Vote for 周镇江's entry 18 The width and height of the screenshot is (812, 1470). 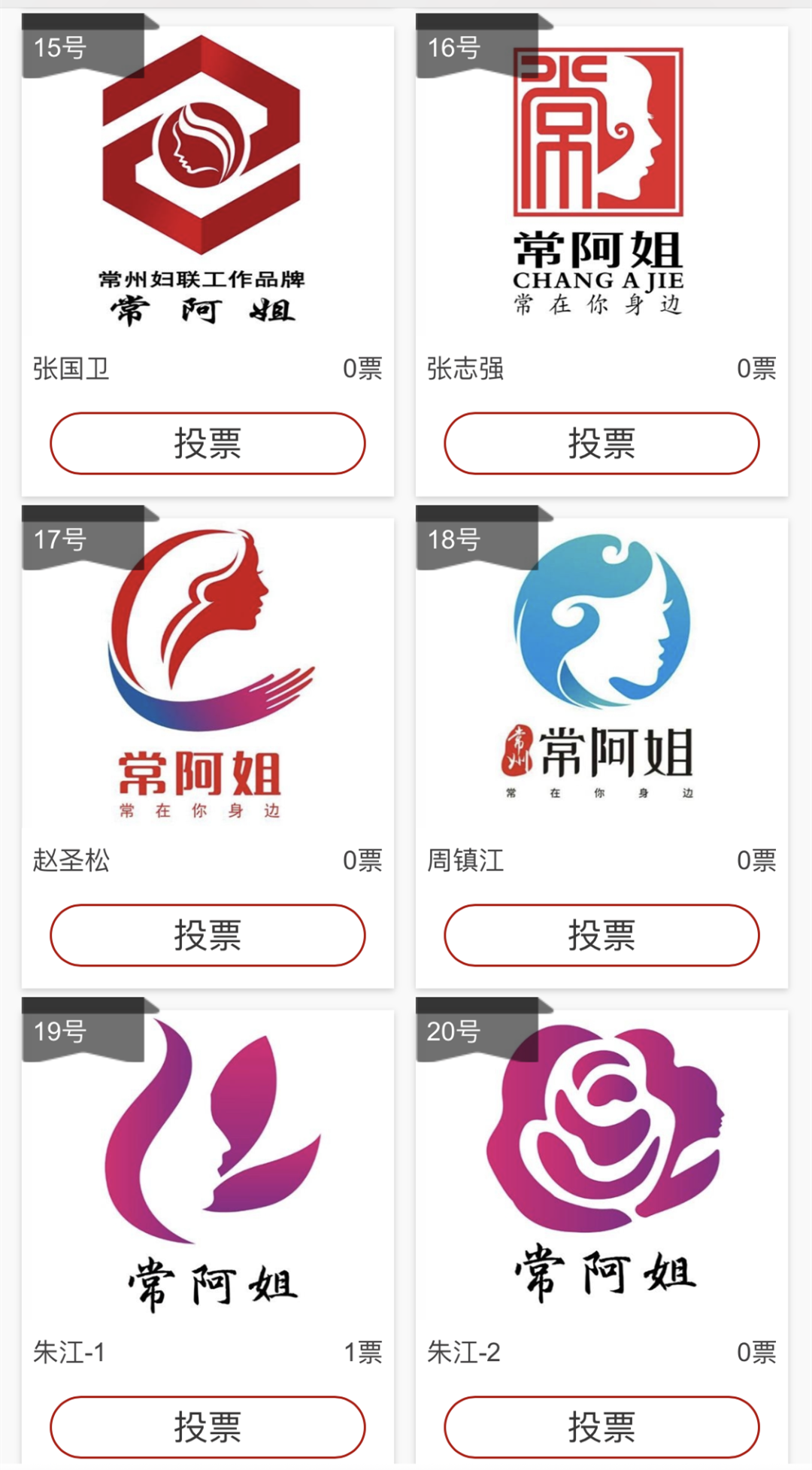pos(601,935)
